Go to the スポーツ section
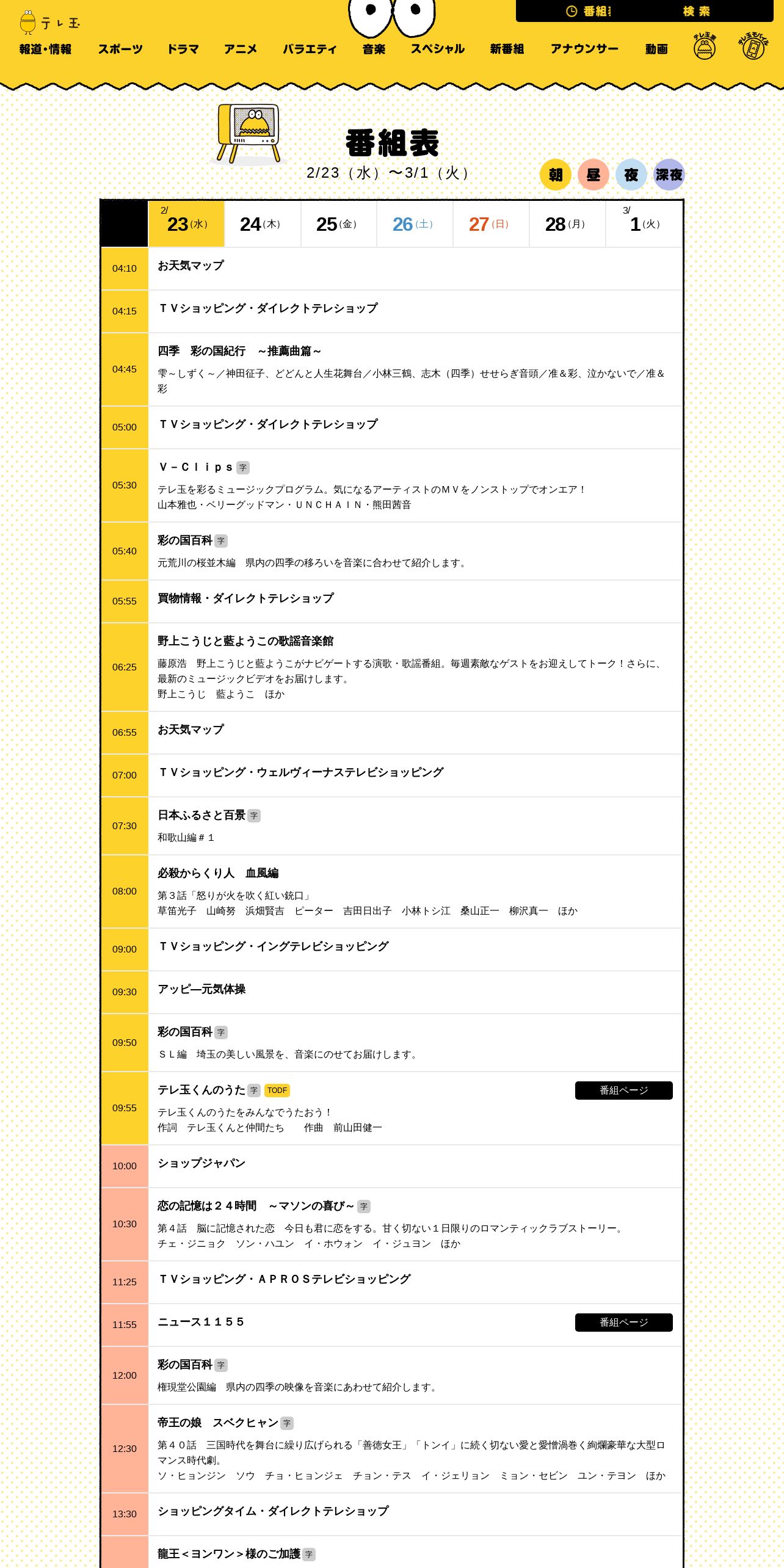Image resolution: width=784 pixels, height=1568 pixels. 120,49
